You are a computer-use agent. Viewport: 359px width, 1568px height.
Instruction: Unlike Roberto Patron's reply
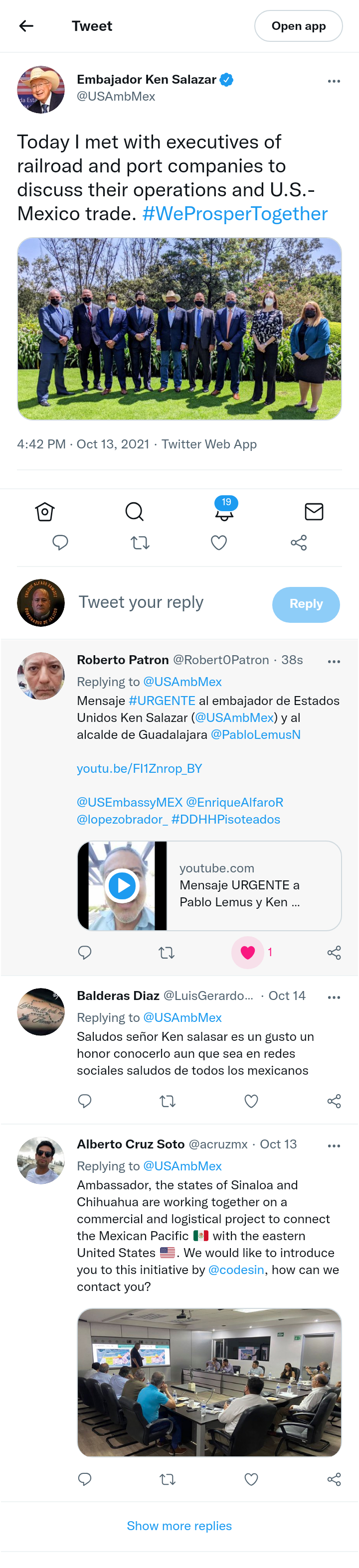coord(247,953)
